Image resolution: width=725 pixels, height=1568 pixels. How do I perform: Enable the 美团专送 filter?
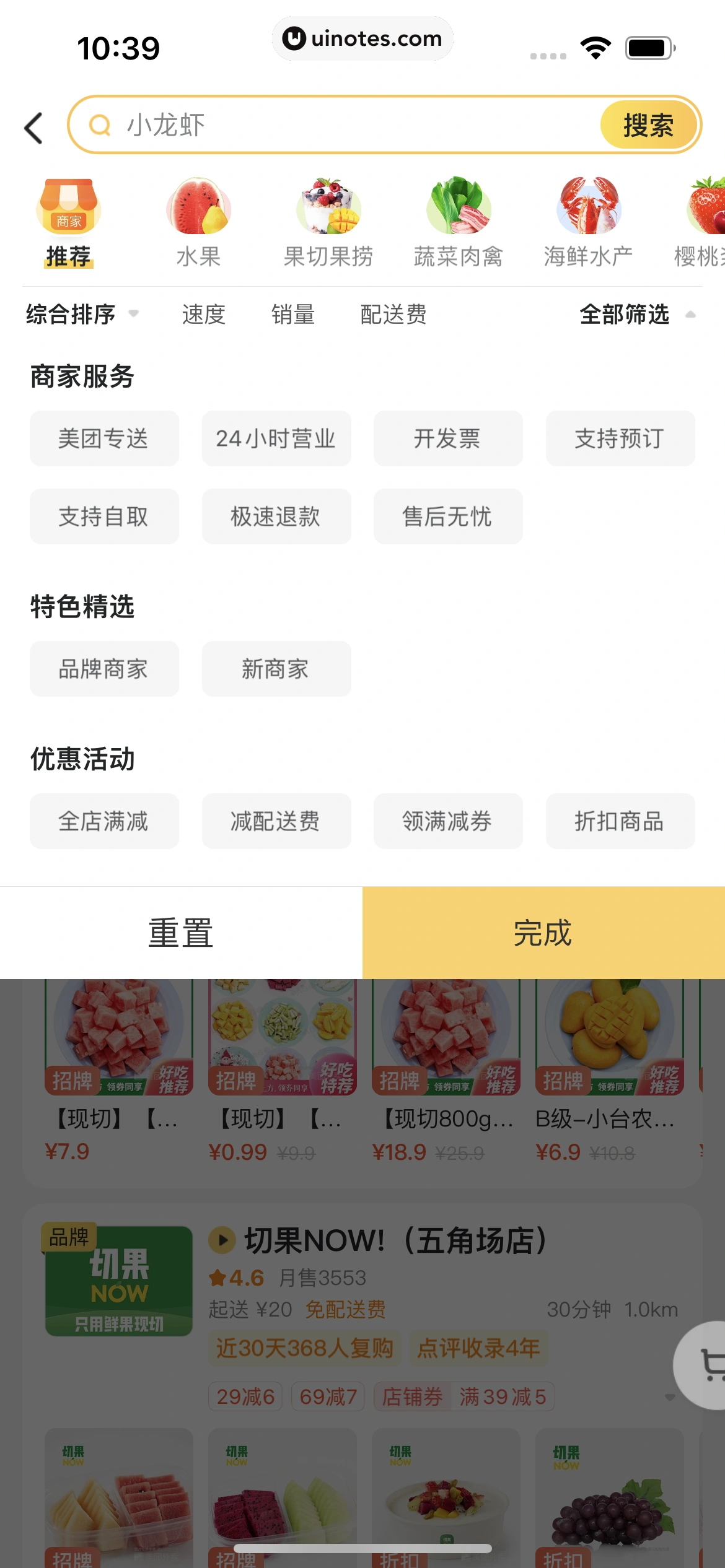pyautogui.click(x=103, y=438)
